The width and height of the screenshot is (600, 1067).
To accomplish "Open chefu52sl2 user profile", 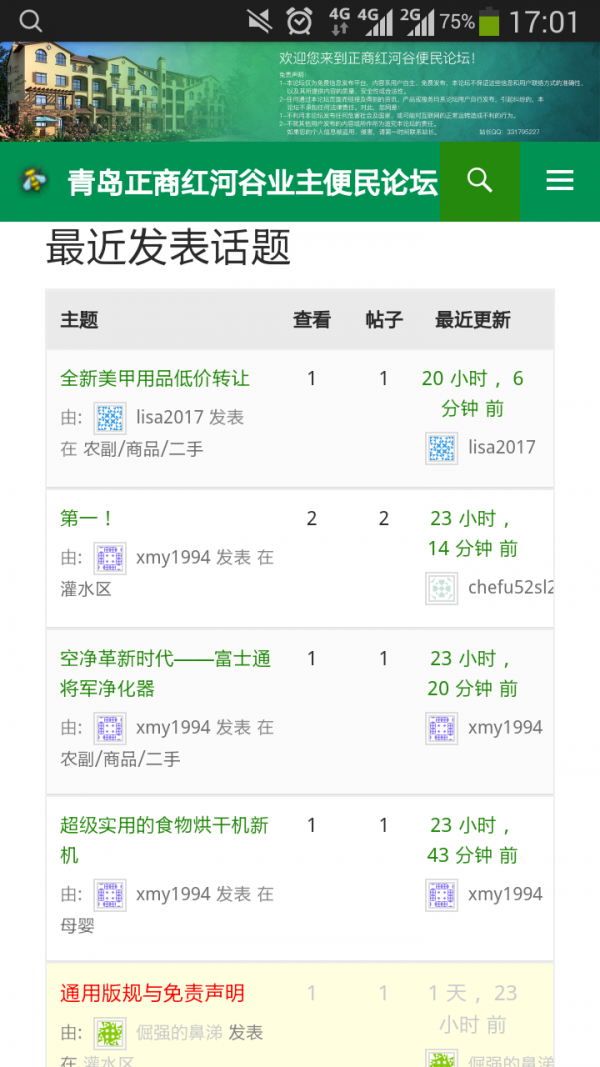I will coord(510,587).
